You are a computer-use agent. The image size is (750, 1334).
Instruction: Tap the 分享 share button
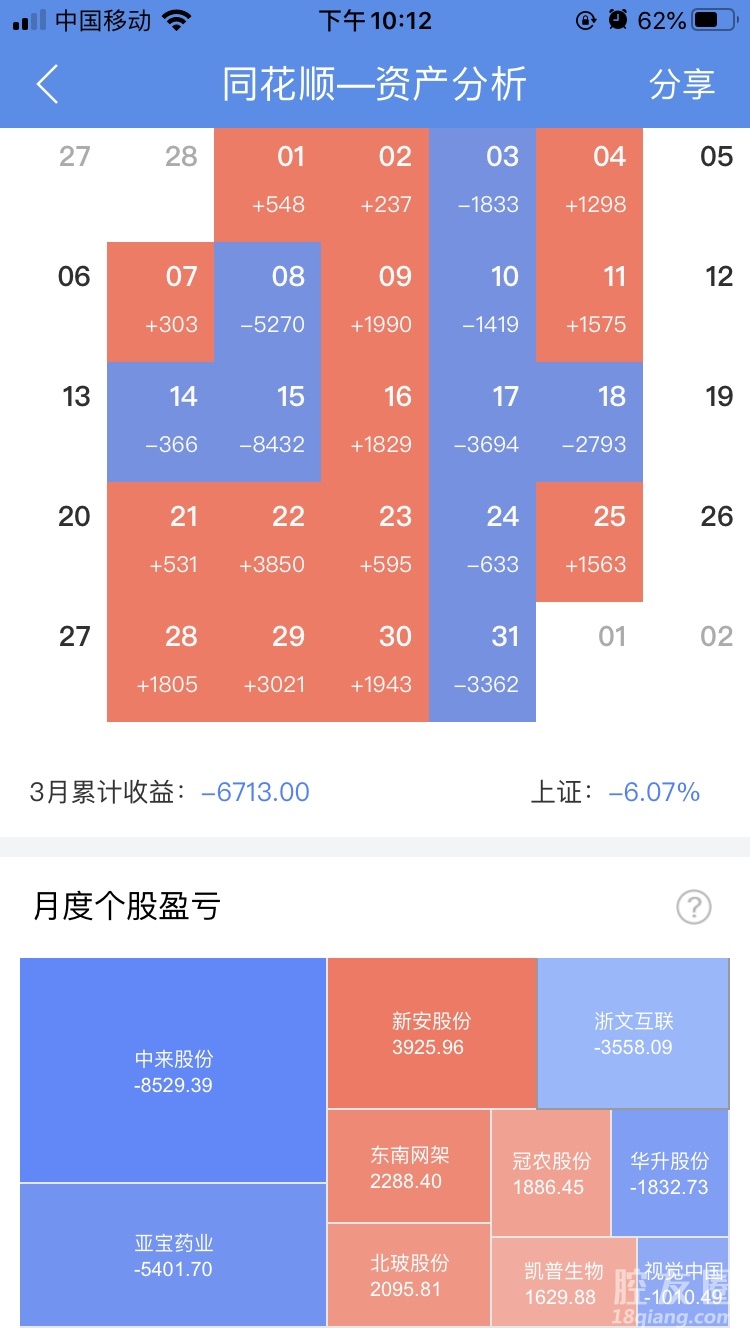click(682, 85)
